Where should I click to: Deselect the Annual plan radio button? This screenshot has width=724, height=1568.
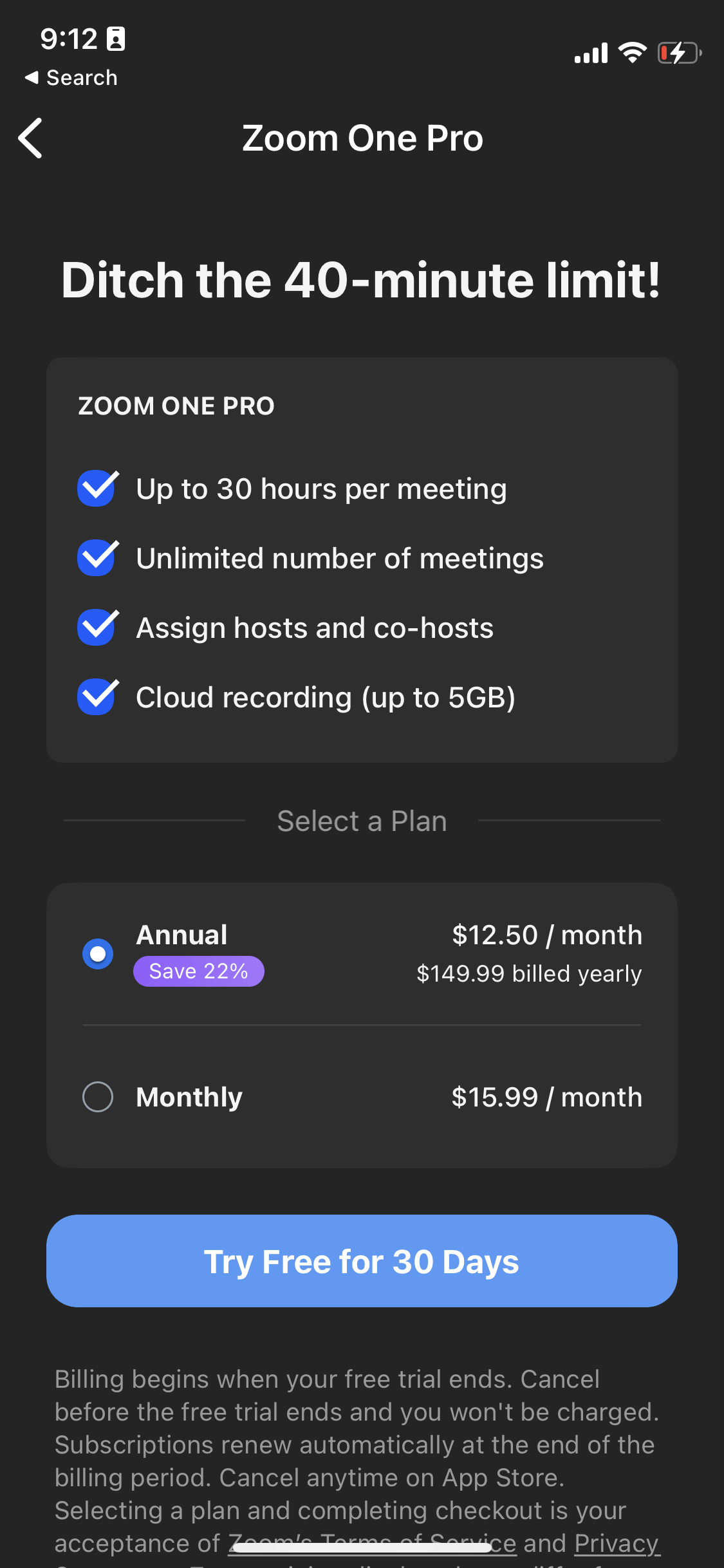click(97, 953)
